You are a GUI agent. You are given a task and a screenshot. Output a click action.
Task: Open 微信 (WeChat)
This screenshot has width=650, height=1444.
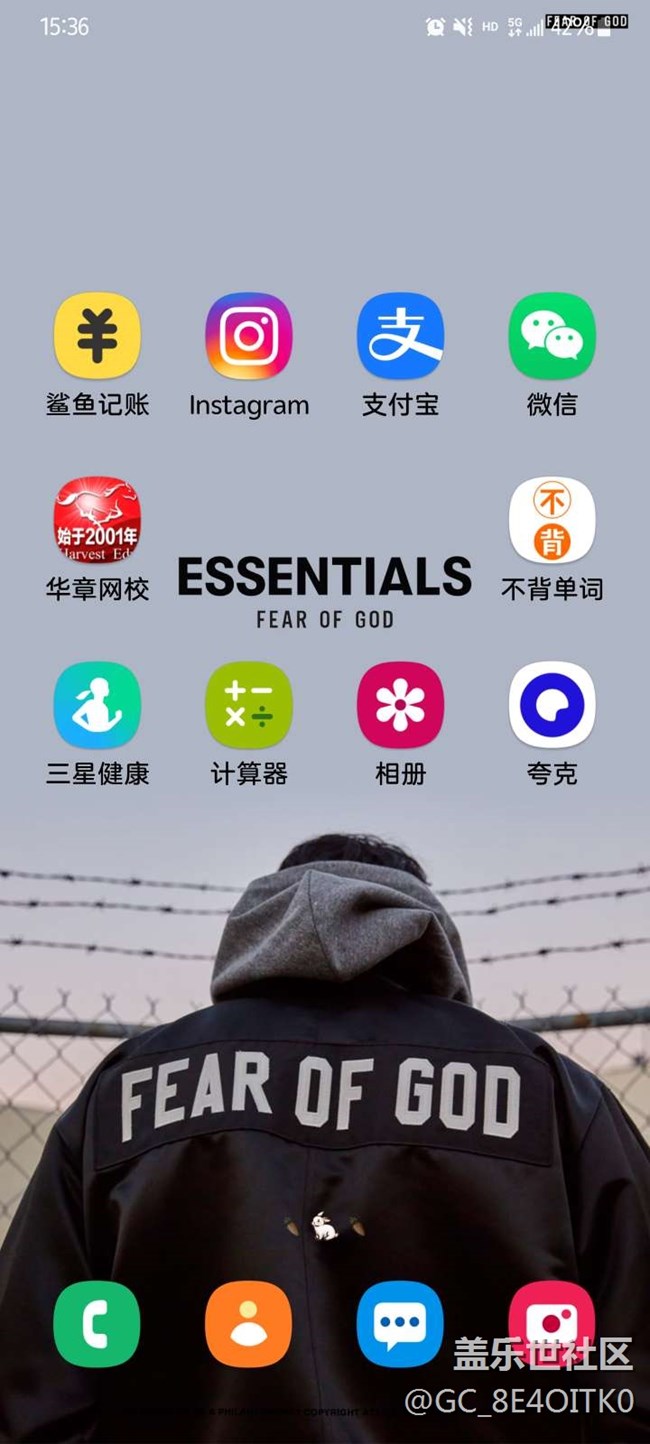tap(552, 336)
